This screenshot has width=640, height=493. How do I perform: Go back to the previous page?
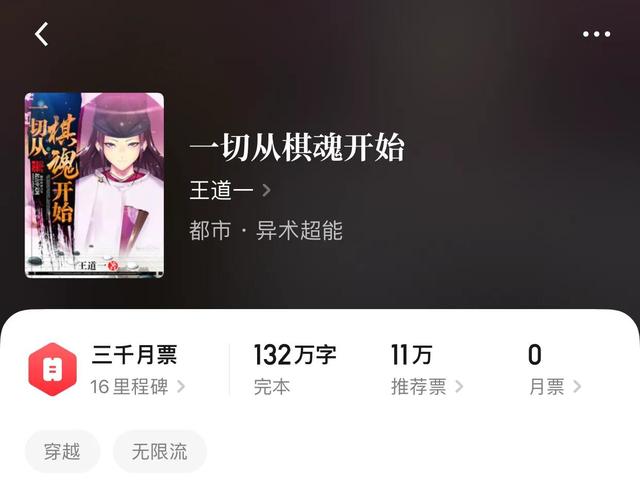[x=42, y=34]
